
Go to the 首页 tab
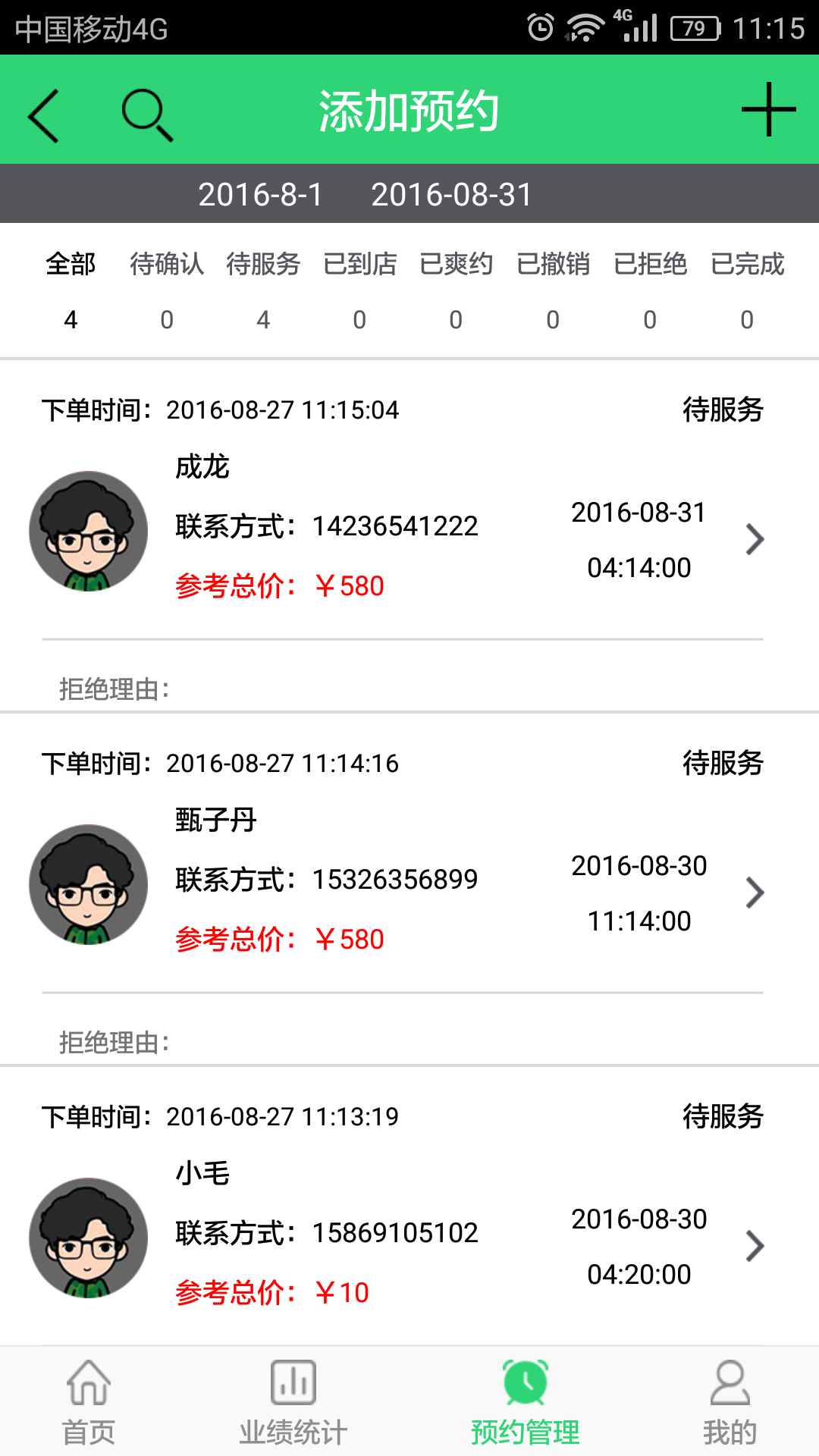(89, 1402)
